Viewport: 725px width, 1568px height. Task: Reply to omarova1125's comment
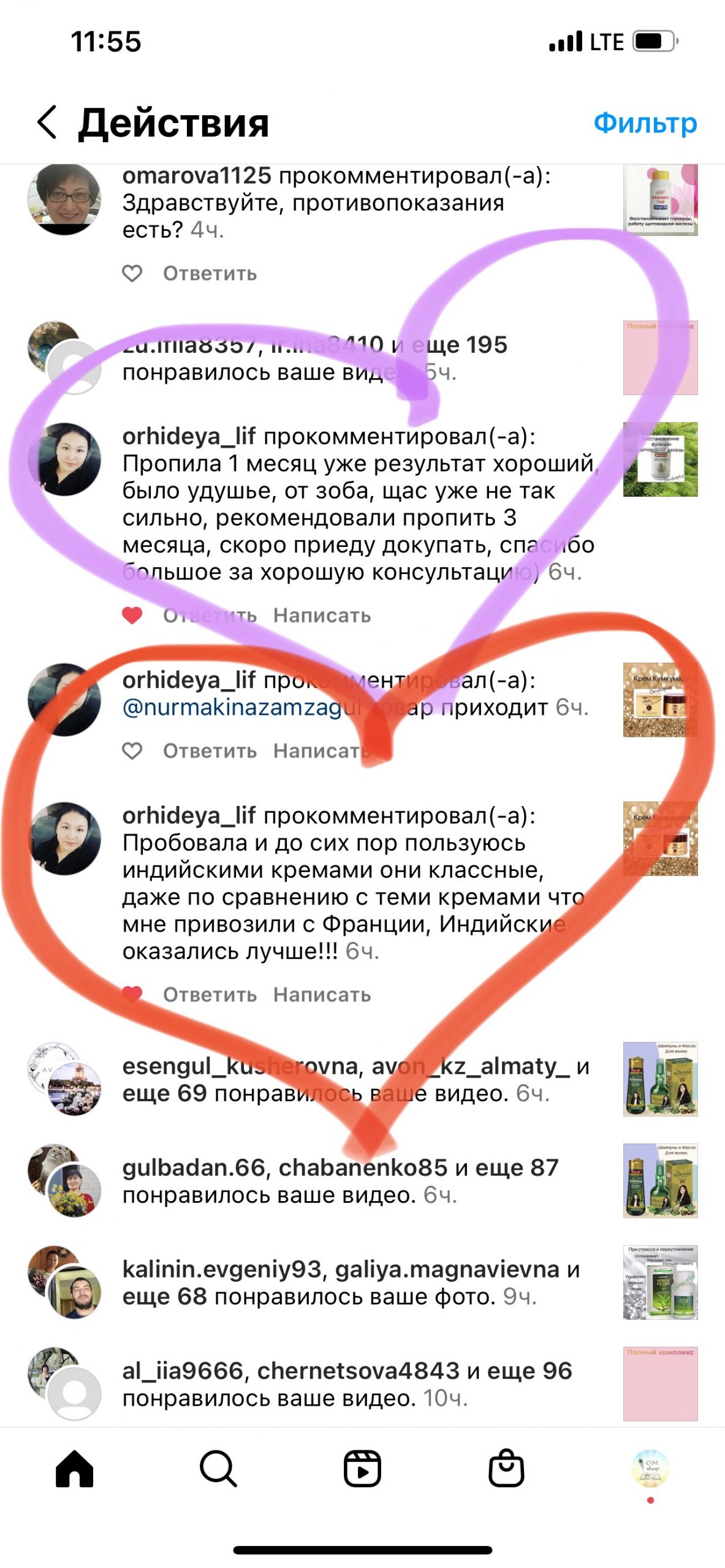tap(210, 274)
